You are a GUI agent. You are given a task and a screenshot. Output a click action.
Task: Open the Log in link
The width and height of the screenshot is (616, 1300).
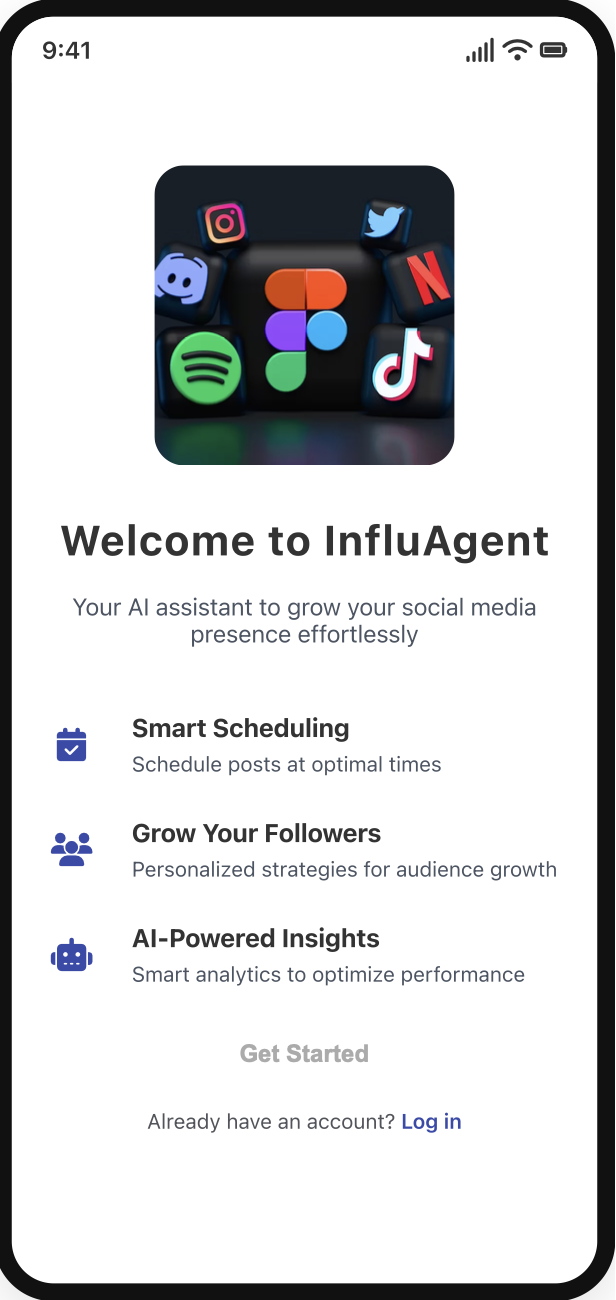pyautogui.click(x=431, y=1122)
